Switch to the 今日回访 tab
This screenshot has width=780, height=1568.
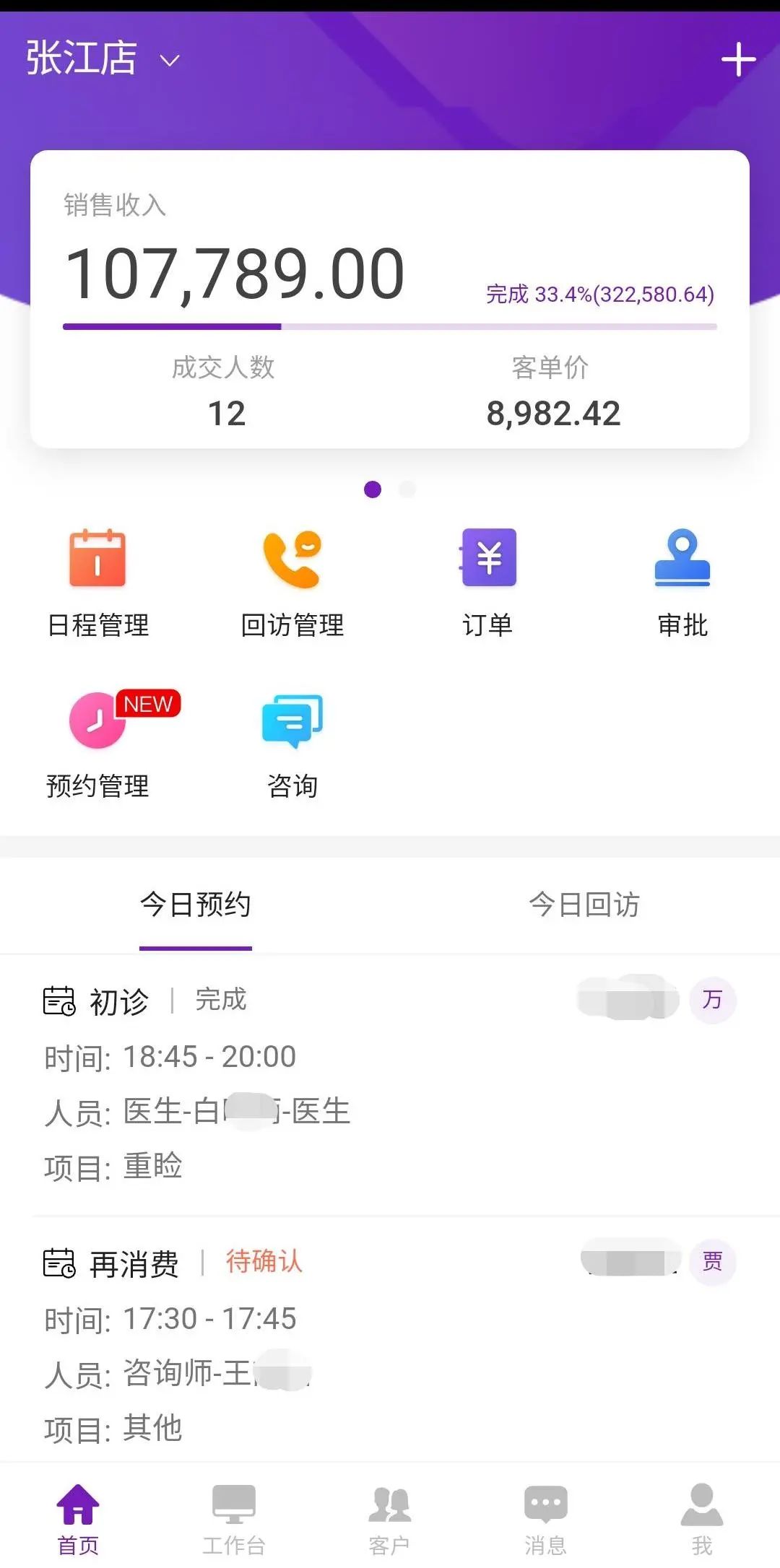pos(584,905)
